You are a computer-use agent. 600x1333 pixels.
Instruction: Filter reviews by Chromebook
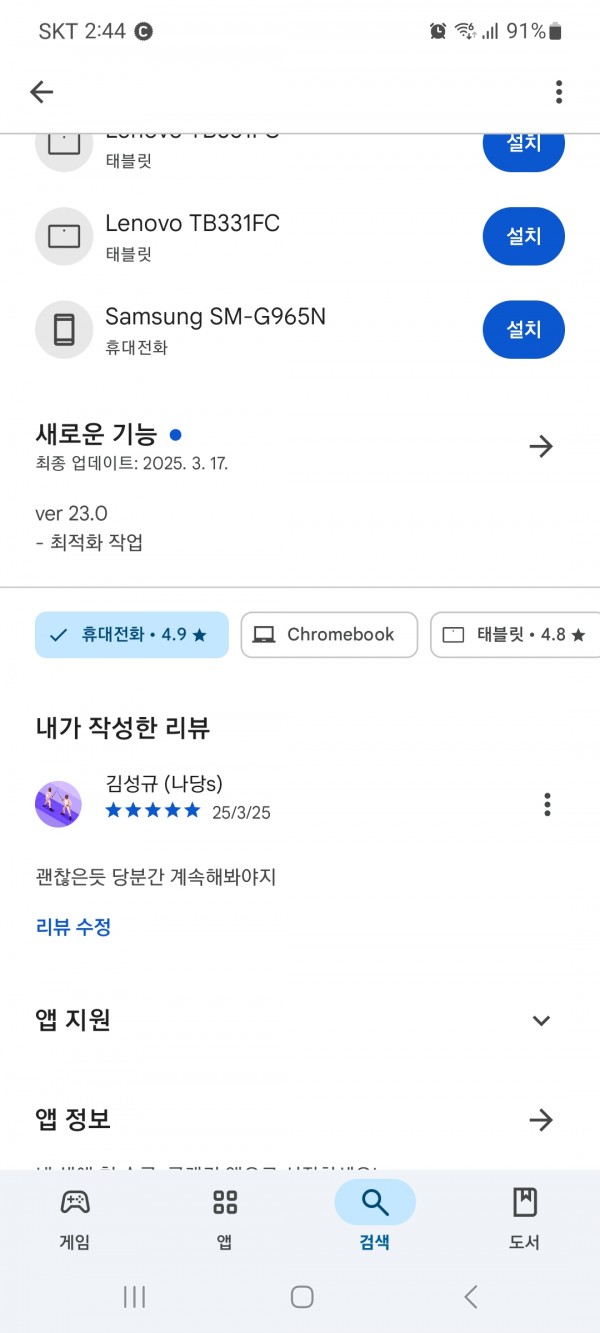pos(329,635)
